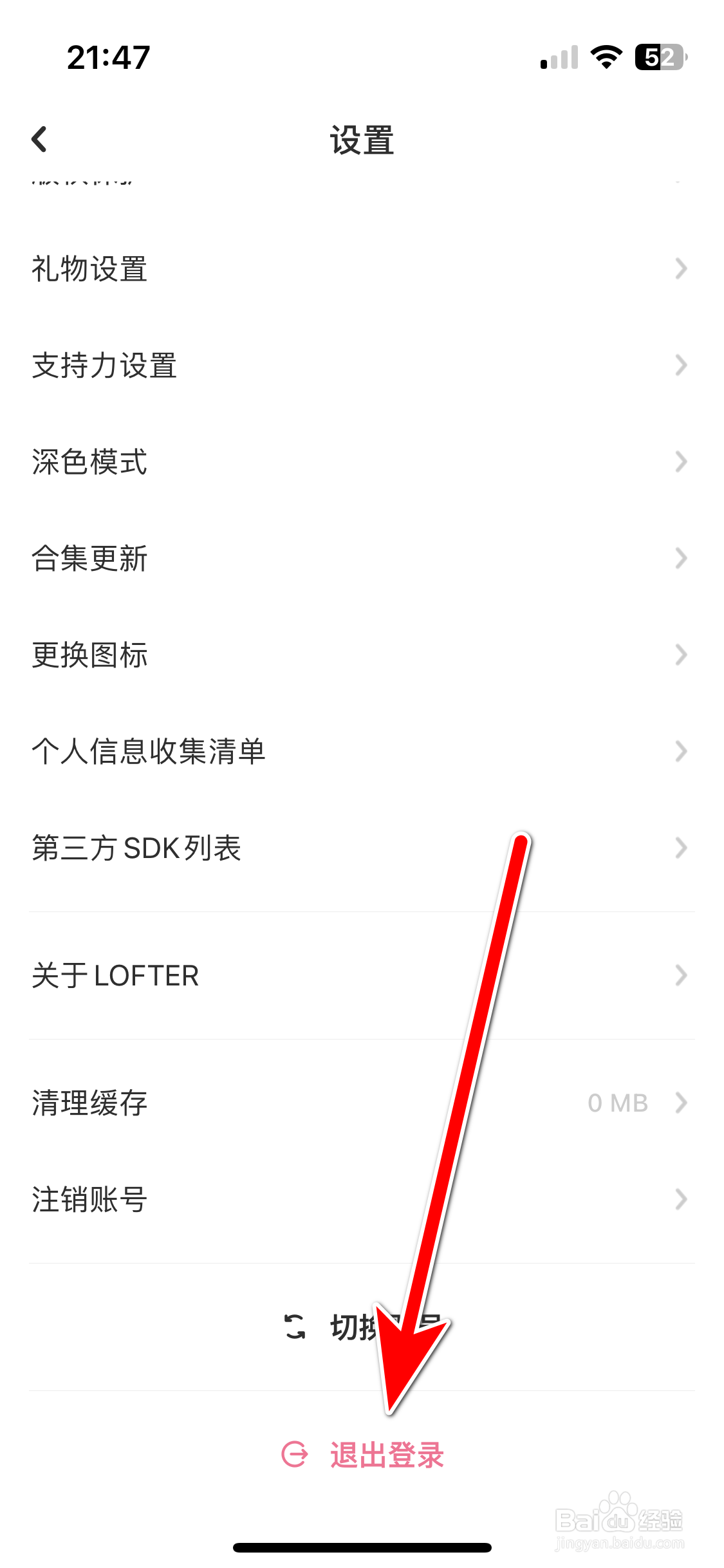Open the 设置 title bar area
724x1568 pixels.
pyautogui.click(x=362, y=142)
